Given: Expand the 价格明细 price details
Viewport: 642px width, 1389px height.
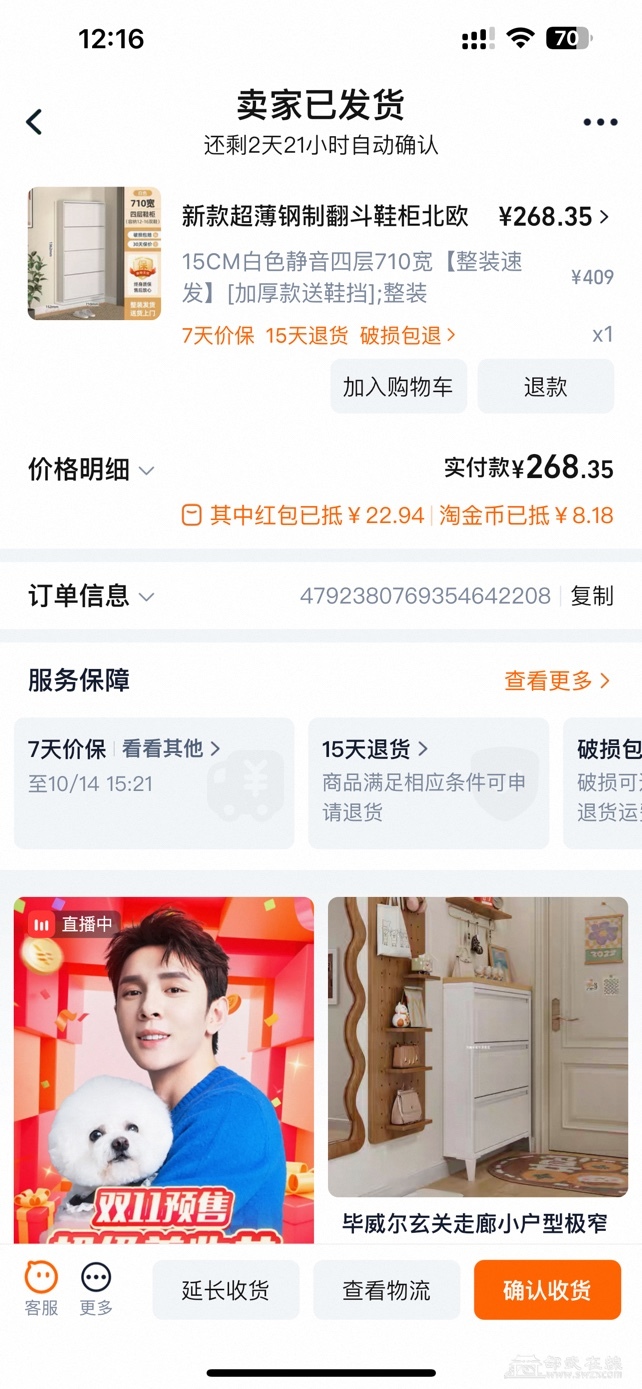Looking at the screenshot, I should tap(92, 469).
